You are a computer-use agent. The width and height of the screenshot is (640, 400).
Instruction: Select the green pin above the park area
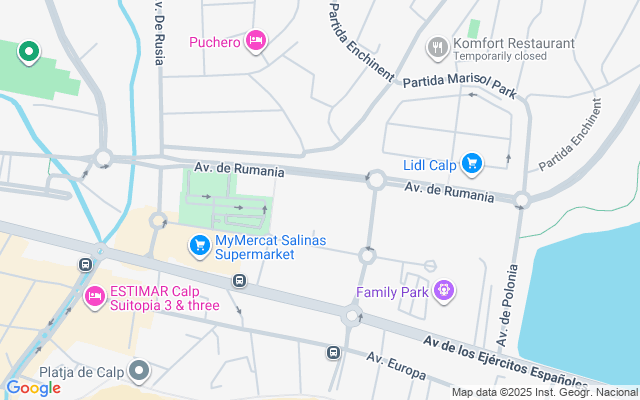(30, 50)
